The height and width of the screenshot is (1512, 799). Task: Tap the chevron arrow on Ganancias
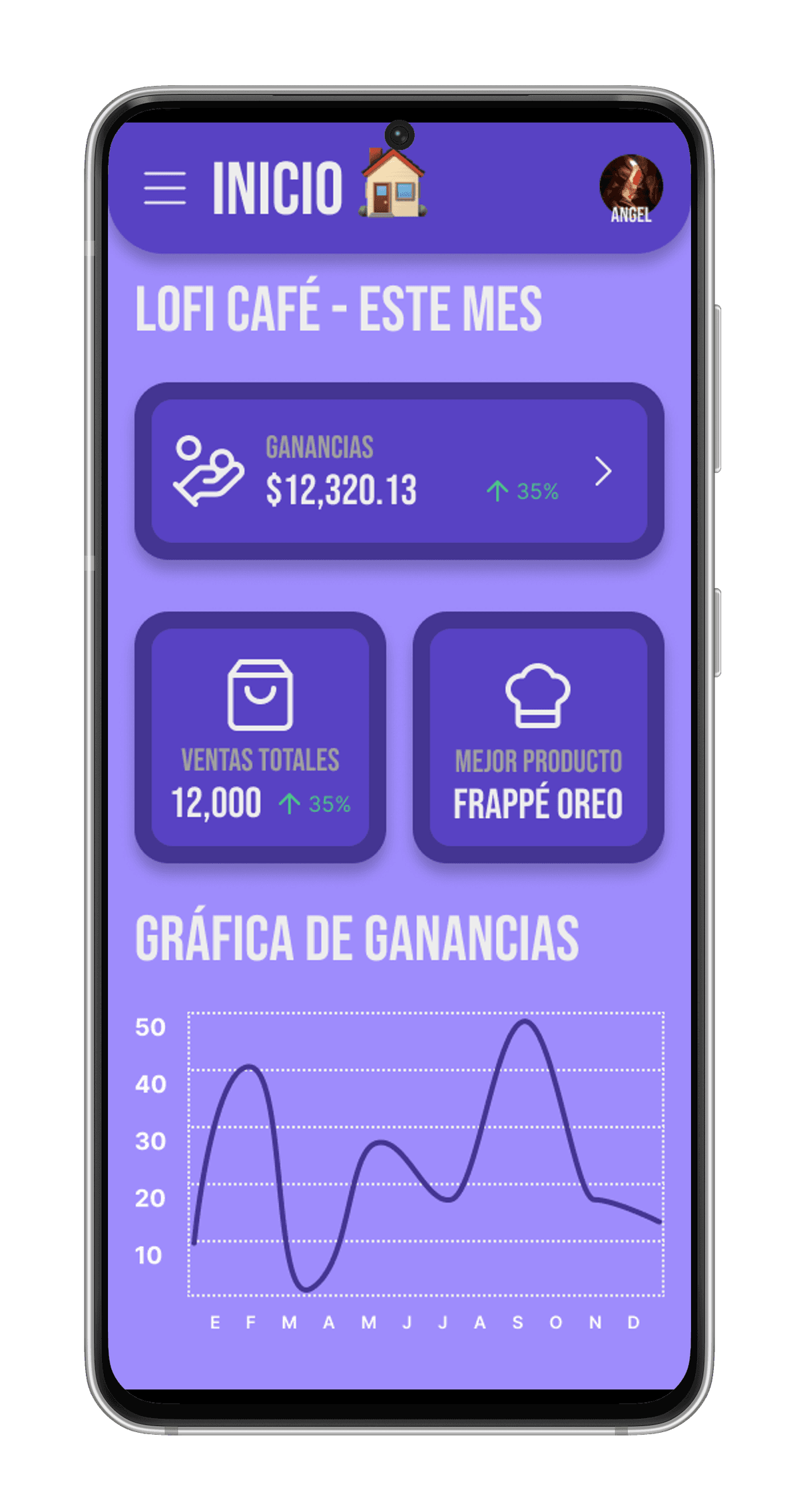(603, 472)
